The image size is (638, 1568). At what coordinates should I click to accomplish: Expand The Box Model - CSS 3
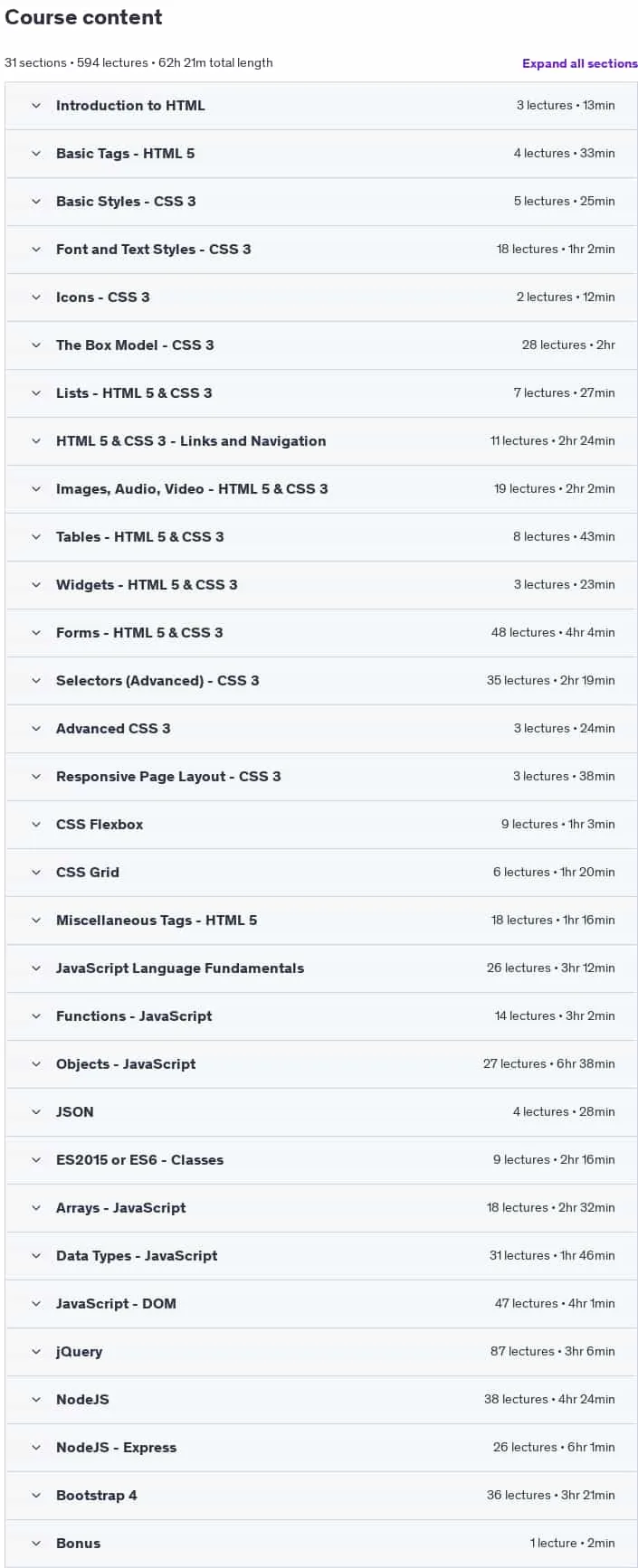(x=321, y=345)
